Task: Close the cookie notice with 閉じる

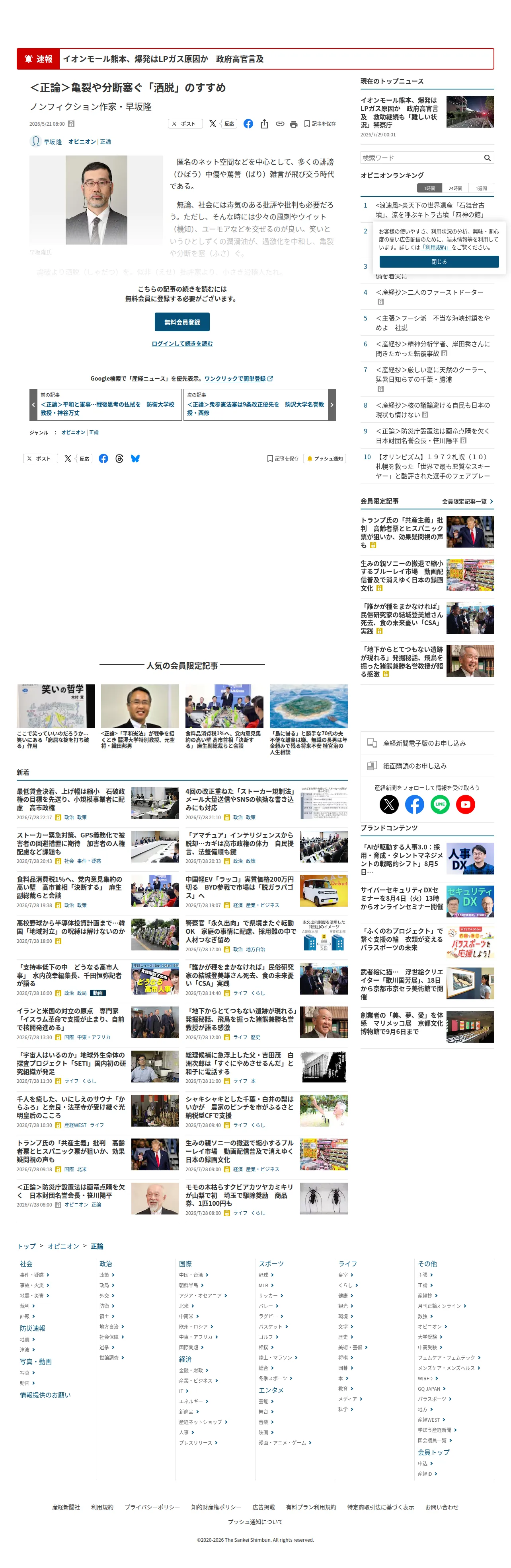Action: pyautogui.click(x=439, y=262)
